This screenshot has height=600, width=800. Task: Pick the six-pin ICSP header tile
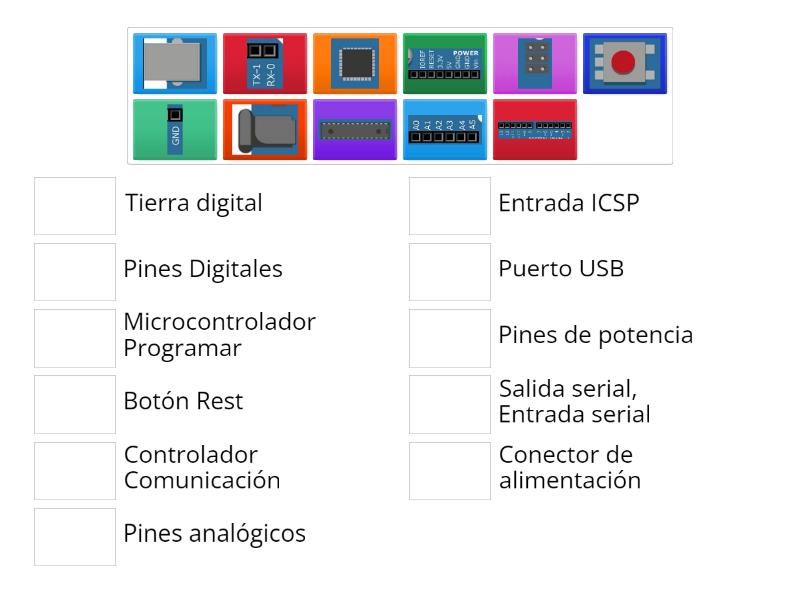tap(534, 64)
